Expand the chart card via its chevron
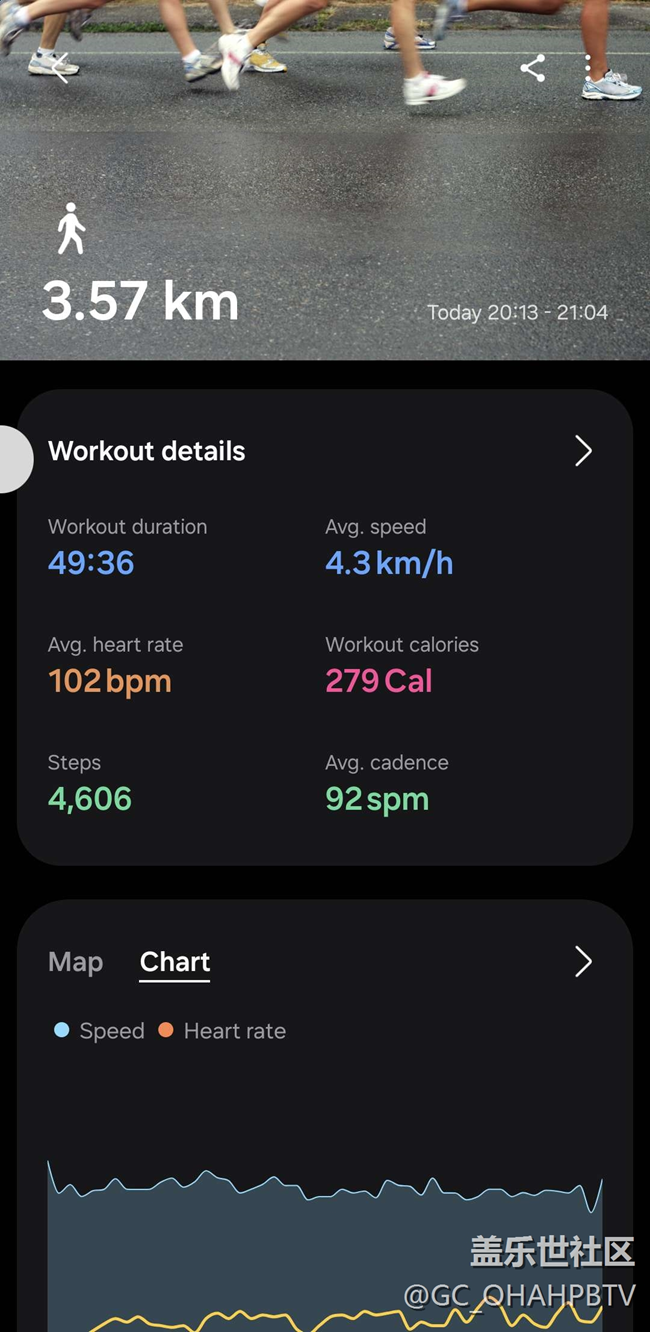The image size is (650, 1332). [x=584, y=962]
